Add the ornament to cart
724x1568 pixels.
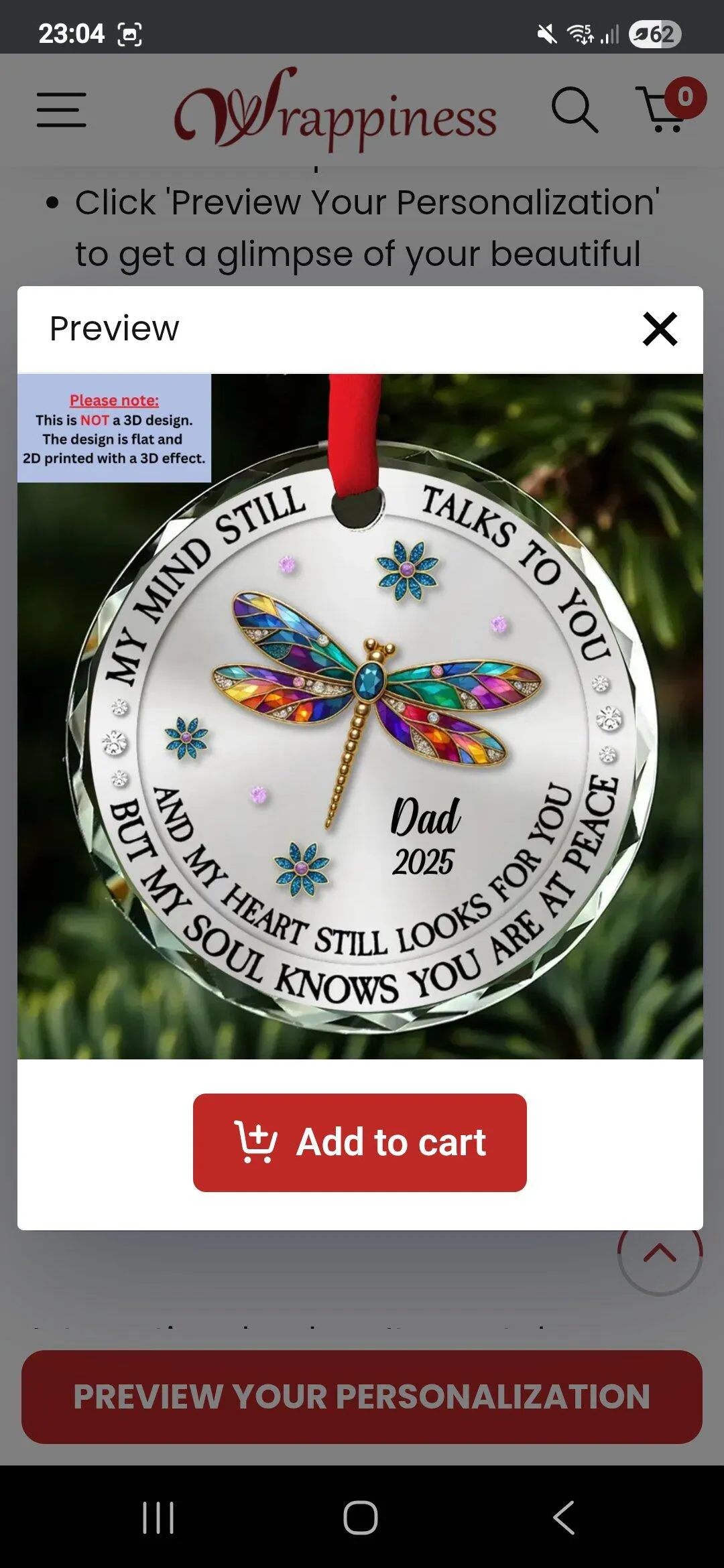click(x=360, y=1142)
